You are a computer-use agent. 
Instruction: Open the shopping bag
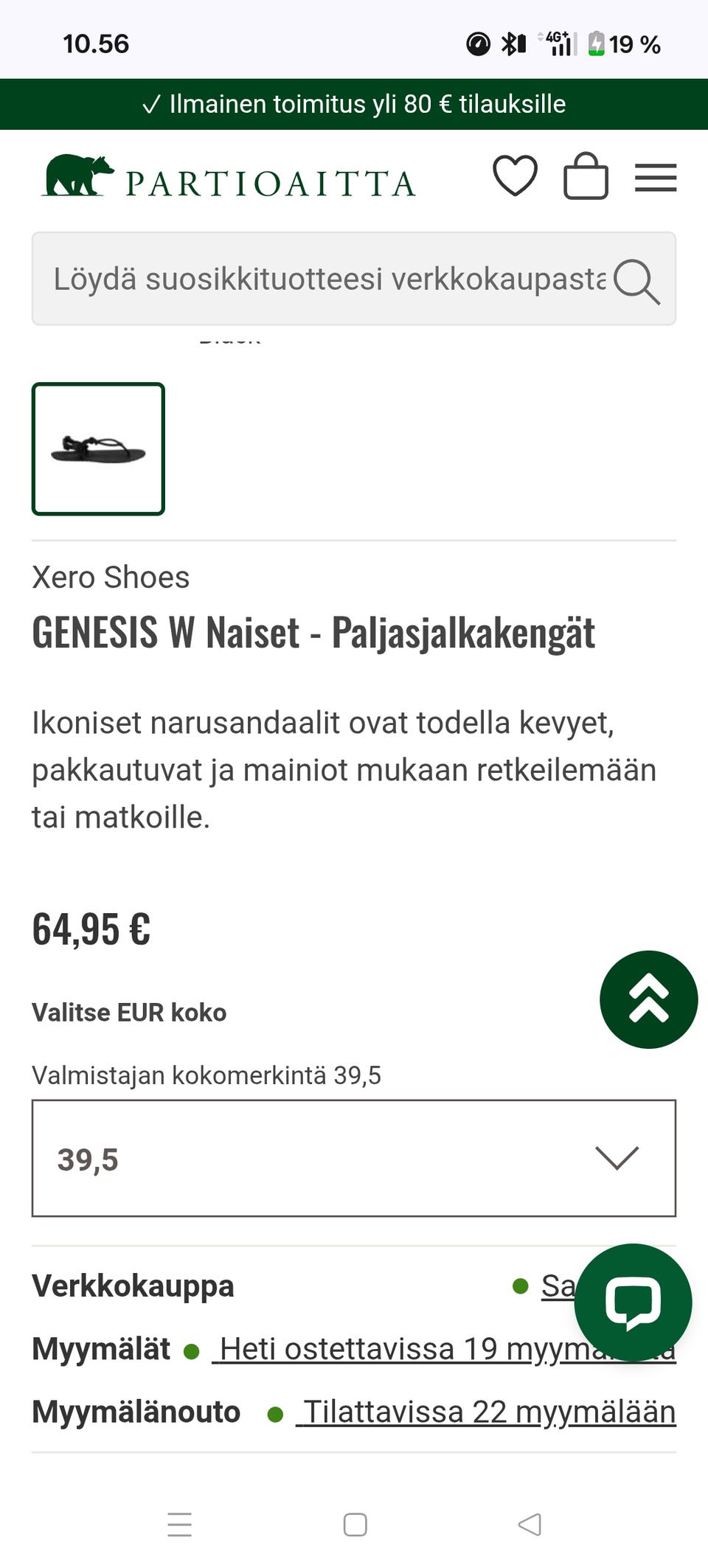(x=586, y=176)
